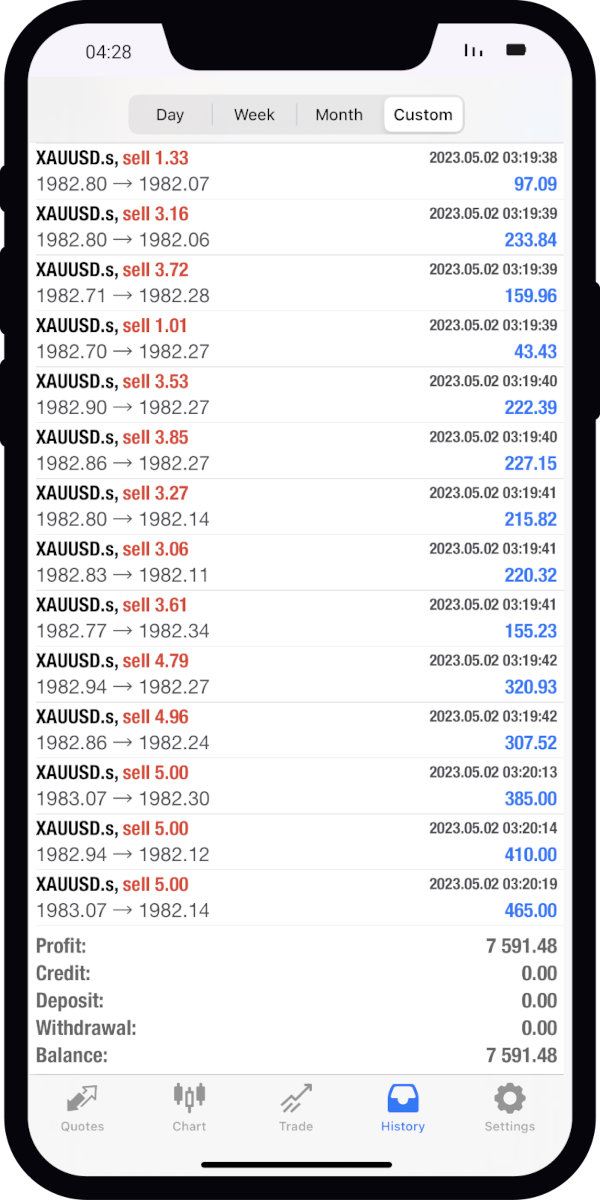The width and height of the screenshot is (600, 1200).
Task: Open the sell 3.53 trade entry
Action: tap(296, 395)
